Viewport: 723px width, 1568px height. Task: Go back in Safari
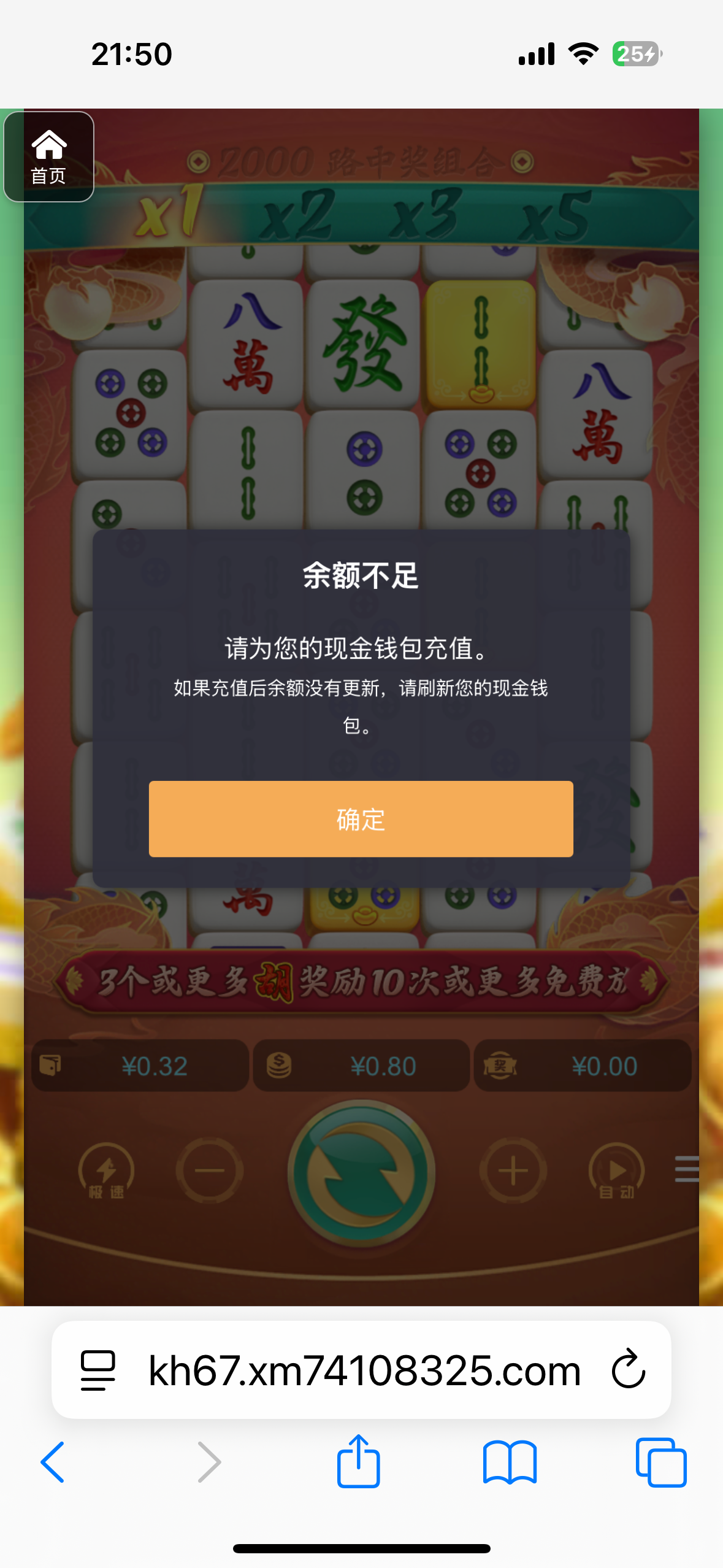tap(53, 1462)
